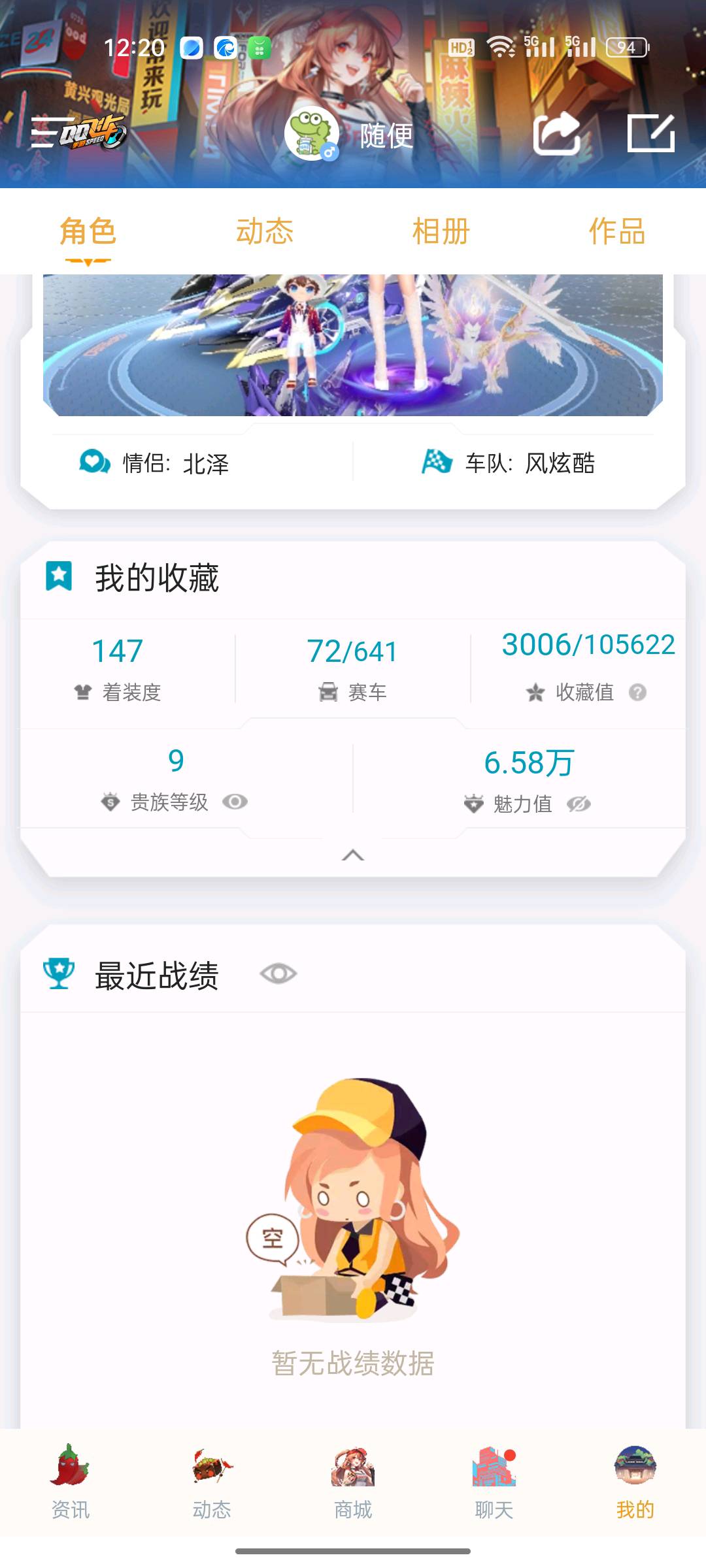Switch to the top 动态 tab
This screenshot has width=706, height=1568.
coord(265,231)
